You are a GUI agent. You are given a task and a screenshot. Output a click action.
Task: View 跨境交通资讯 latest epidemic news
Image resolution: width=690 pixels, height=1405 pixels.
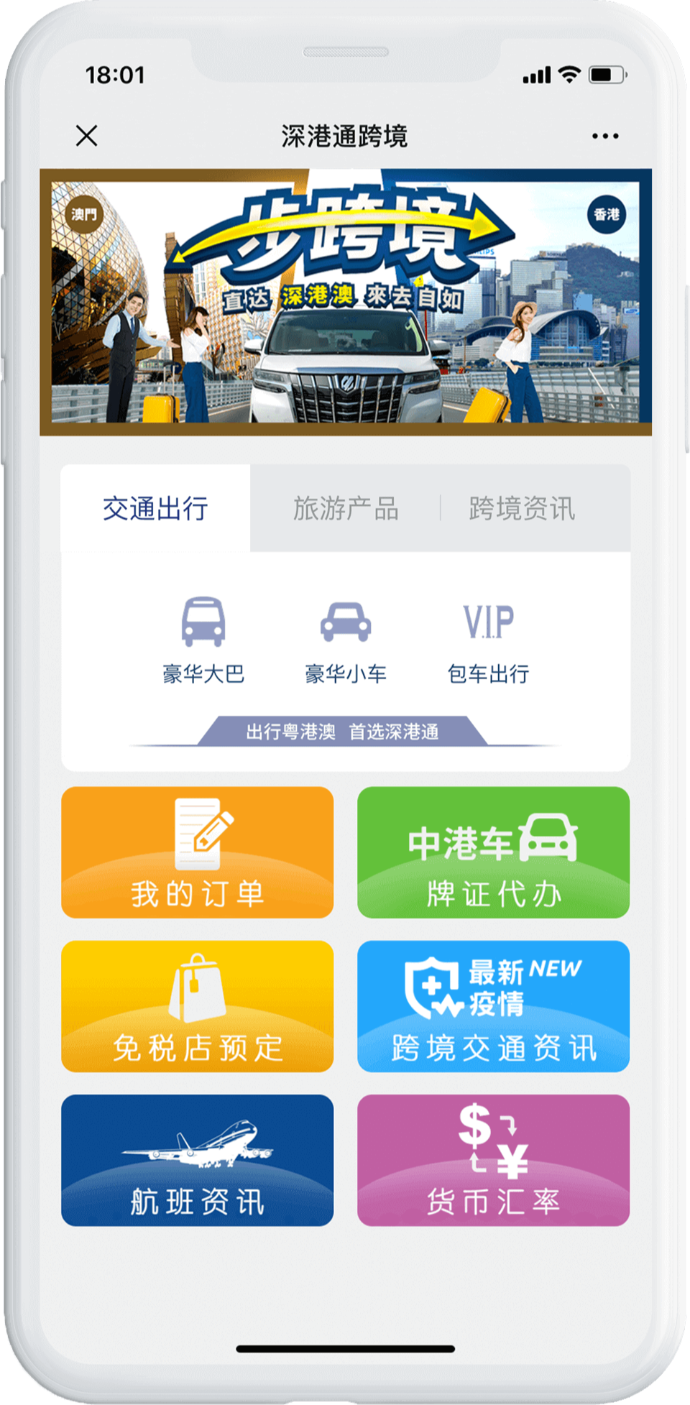[x=493, y=1006]
